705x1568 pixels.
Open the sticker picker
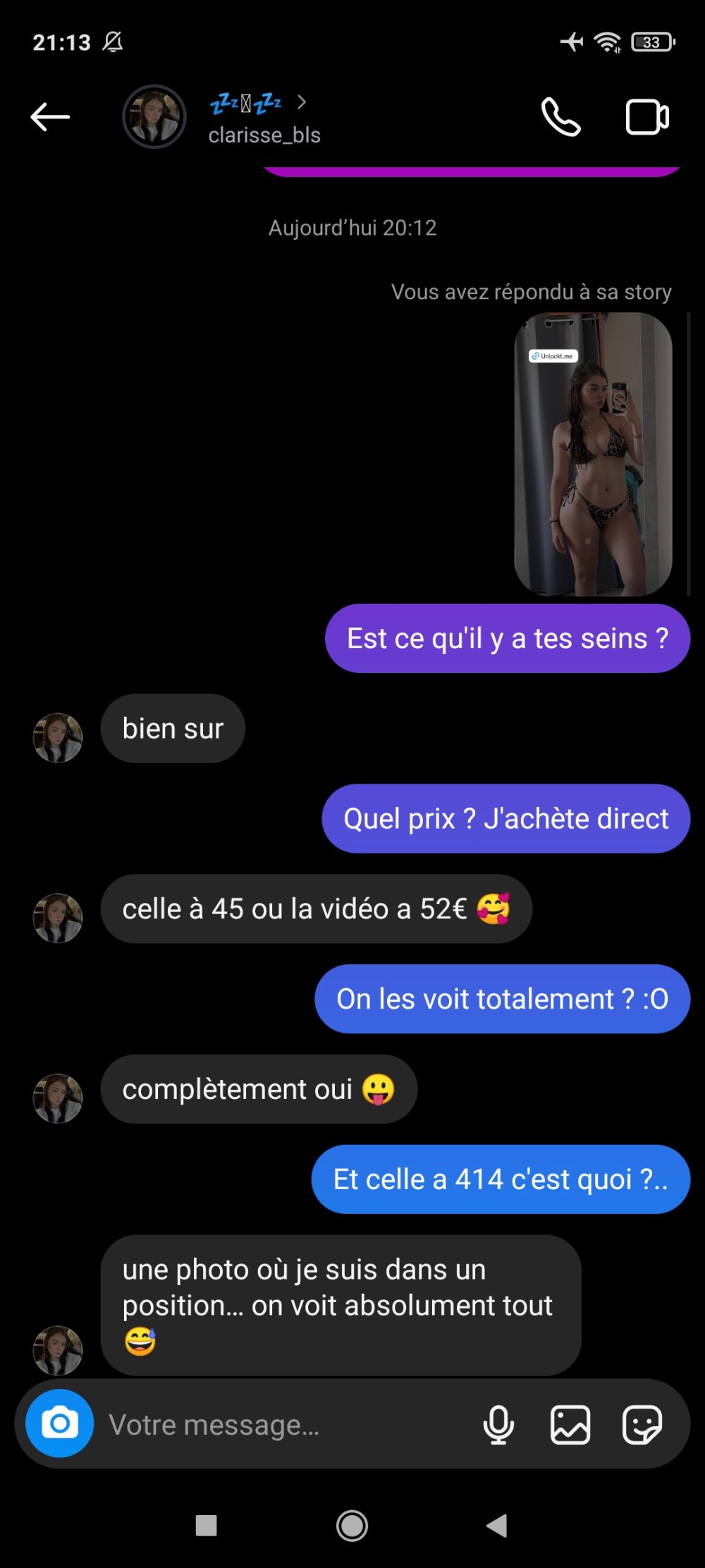pyautogui.click(x=642, y=1424)
